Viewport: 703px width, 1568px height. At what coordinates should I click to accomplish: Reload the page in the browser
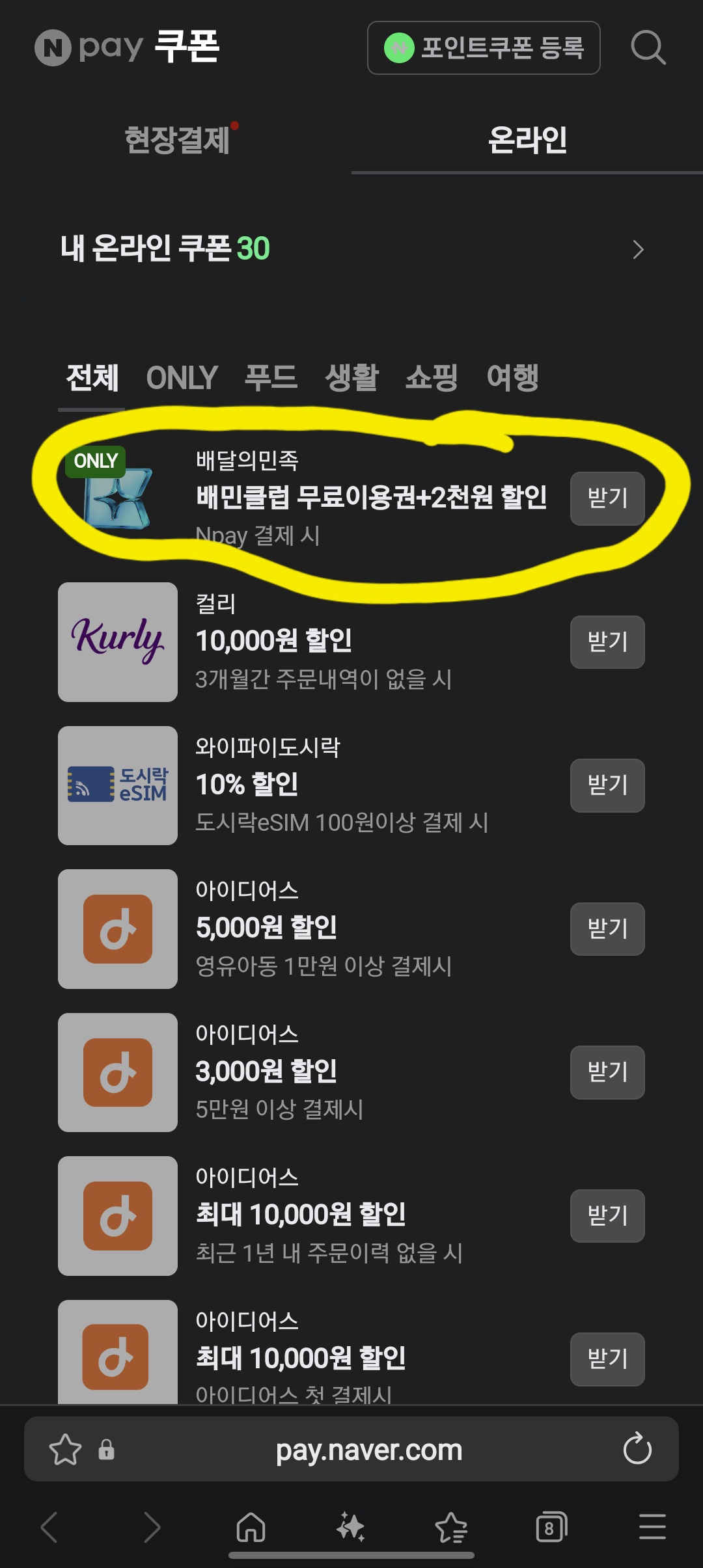(x=637, y=1450)
